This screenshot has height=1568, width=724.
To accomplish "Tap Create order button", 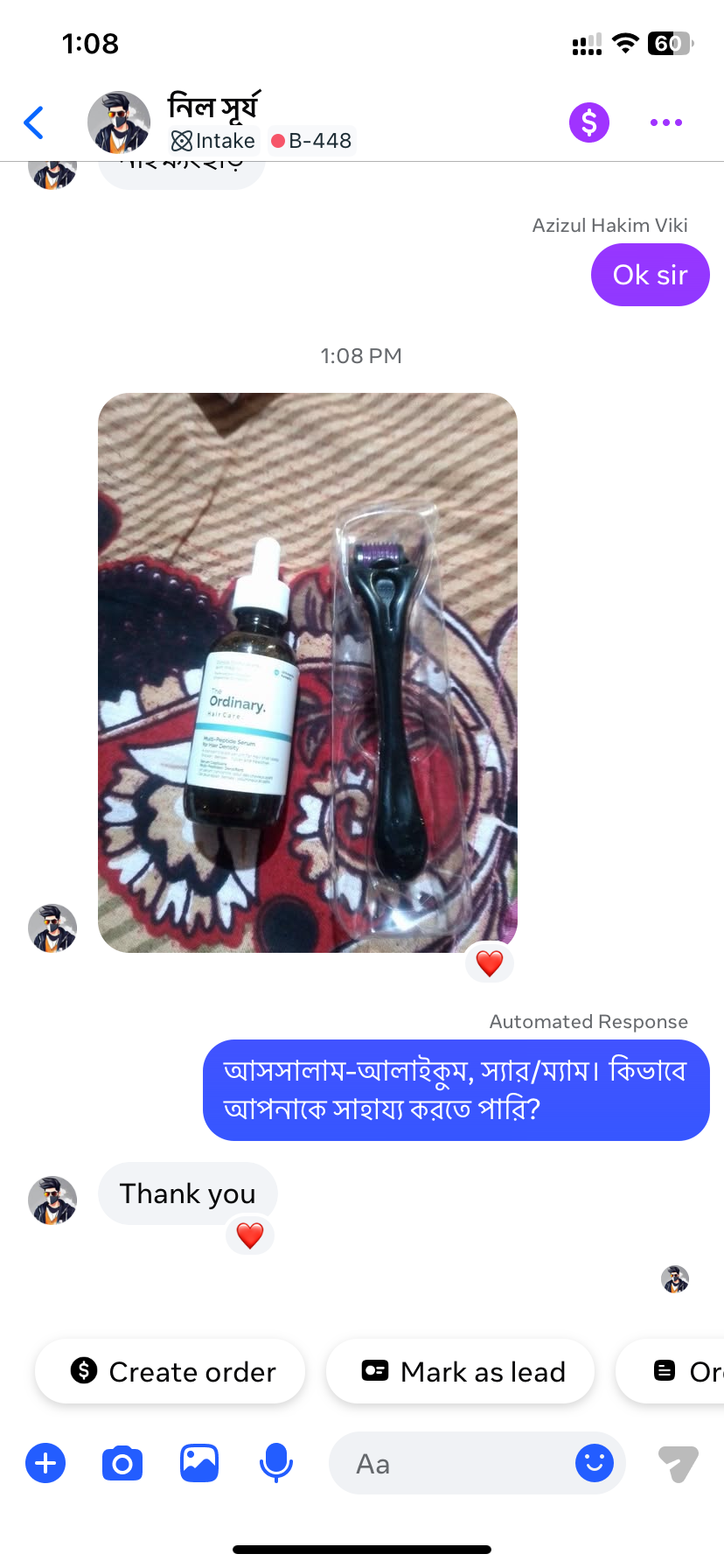I will coord(171,1371).
